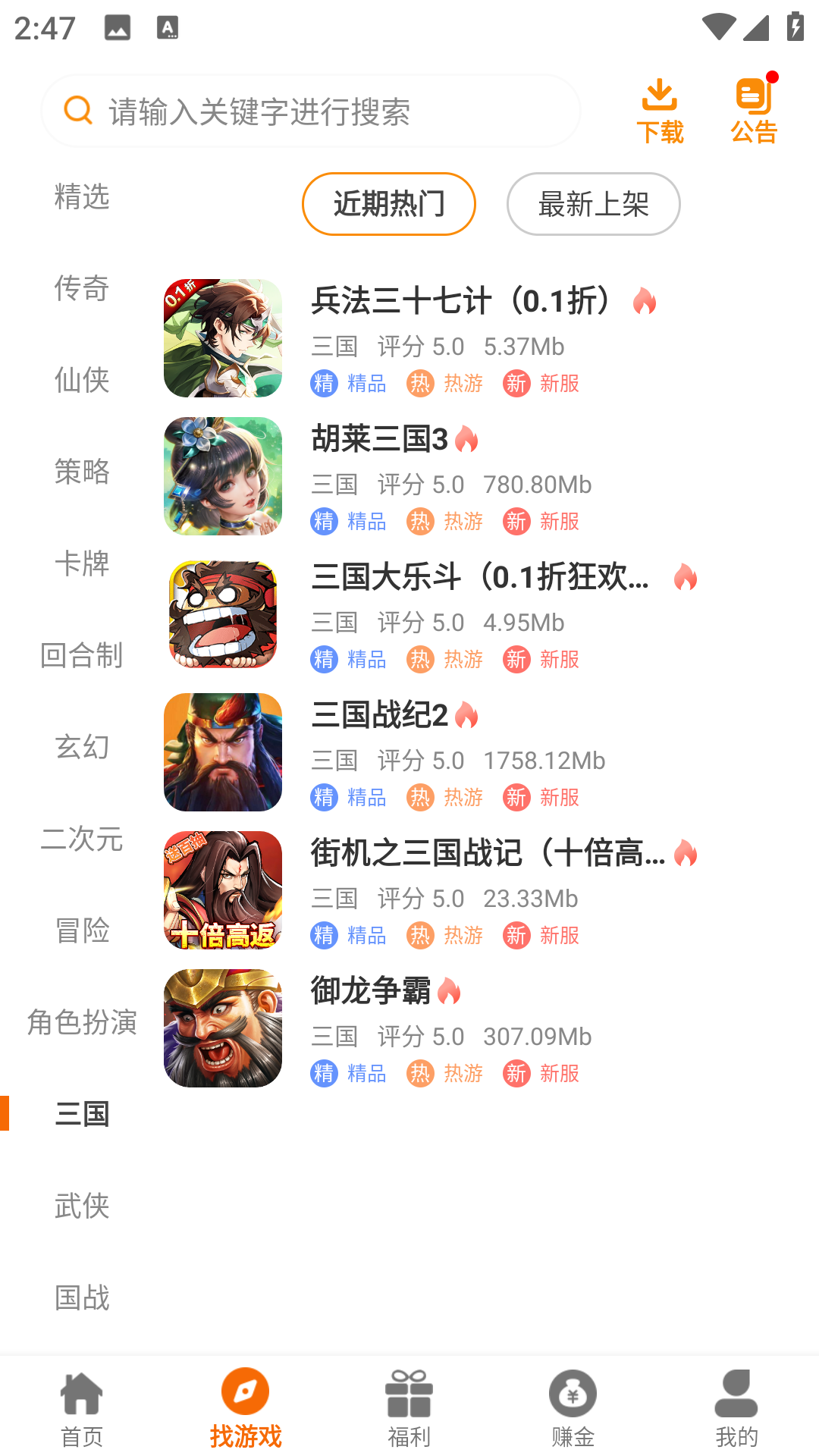Go to the 首页 home tab

coord(82,1408)
